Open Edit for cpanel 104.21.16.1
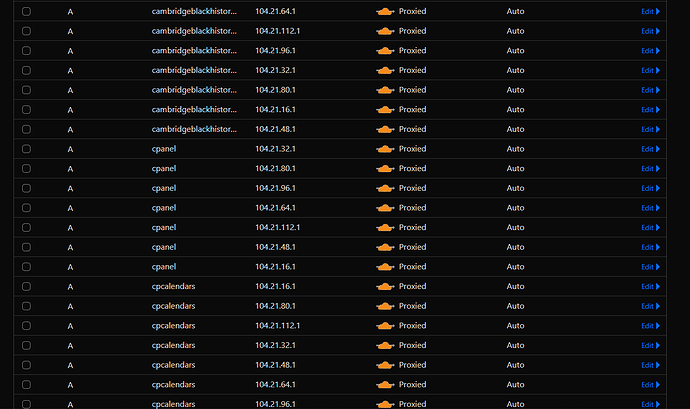The width and height of the screenshot is (690, 409). (650, 267)
